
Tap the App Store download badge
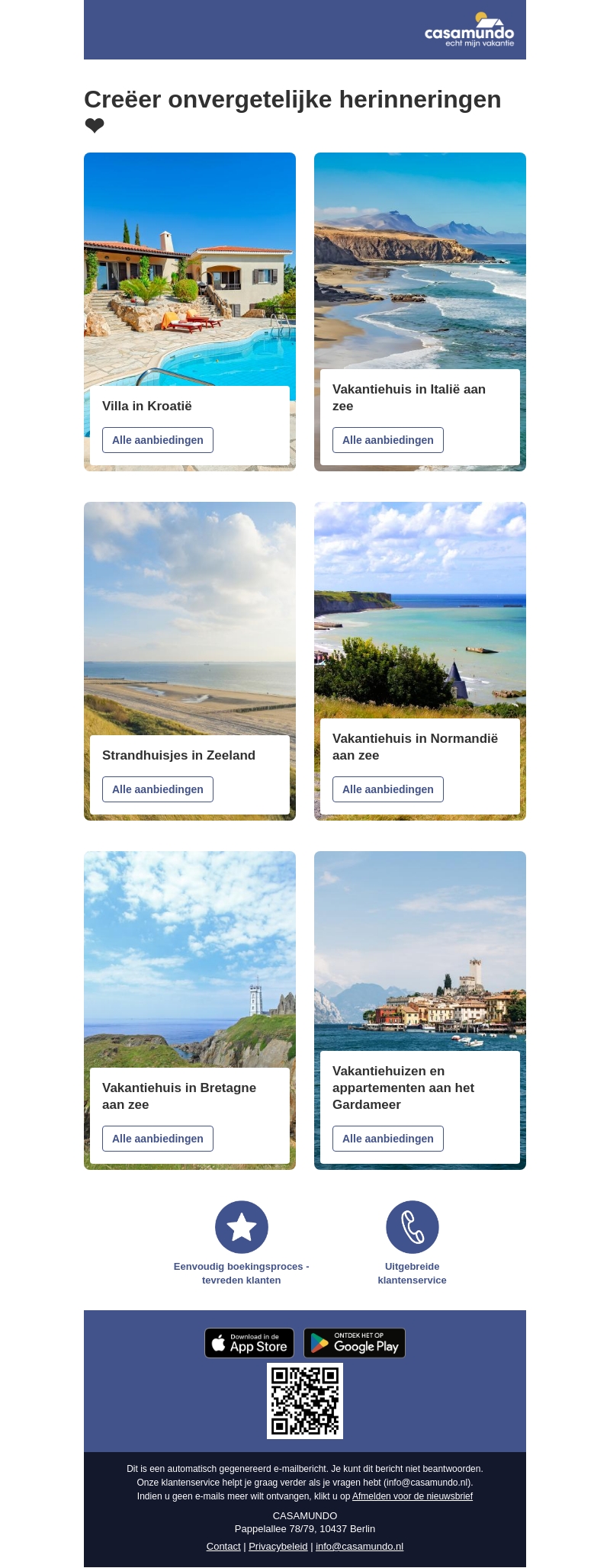[x=249, y=1343]
